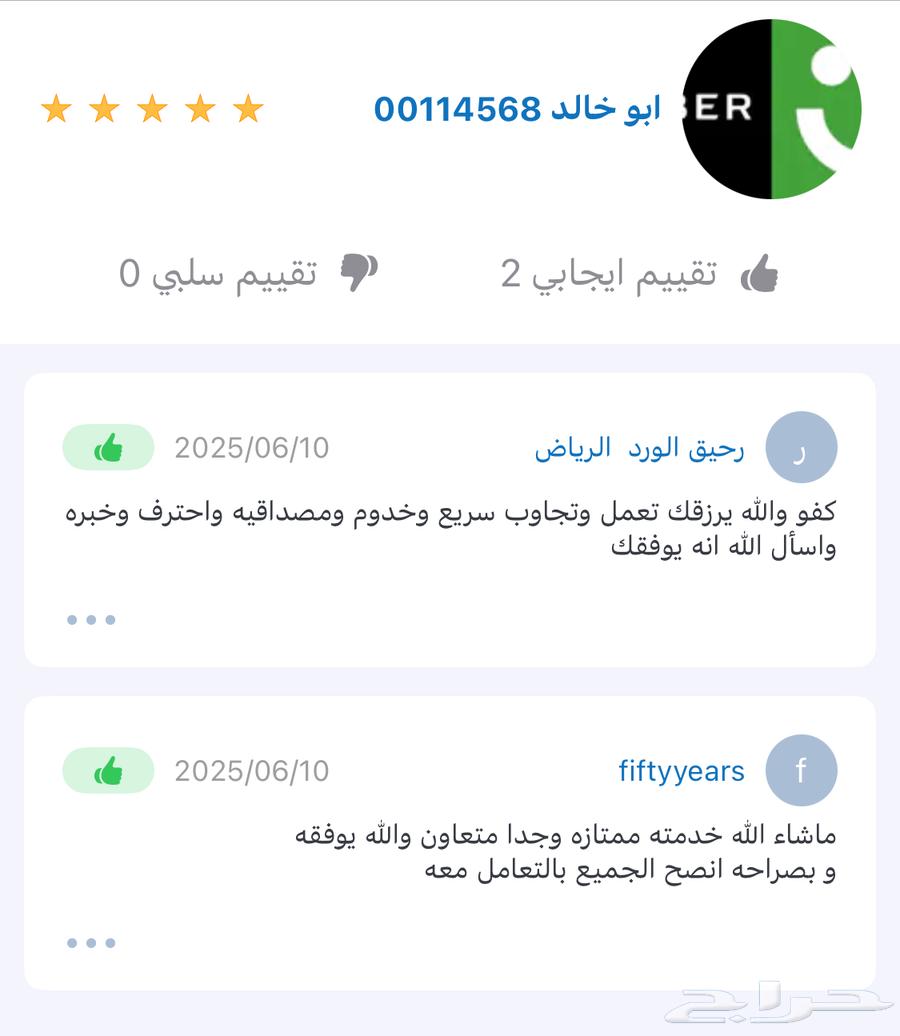Click the thumbs-down negative rating icon
Image resolution: width=900 pixels, height=1036 pixels.
(358, 271)
